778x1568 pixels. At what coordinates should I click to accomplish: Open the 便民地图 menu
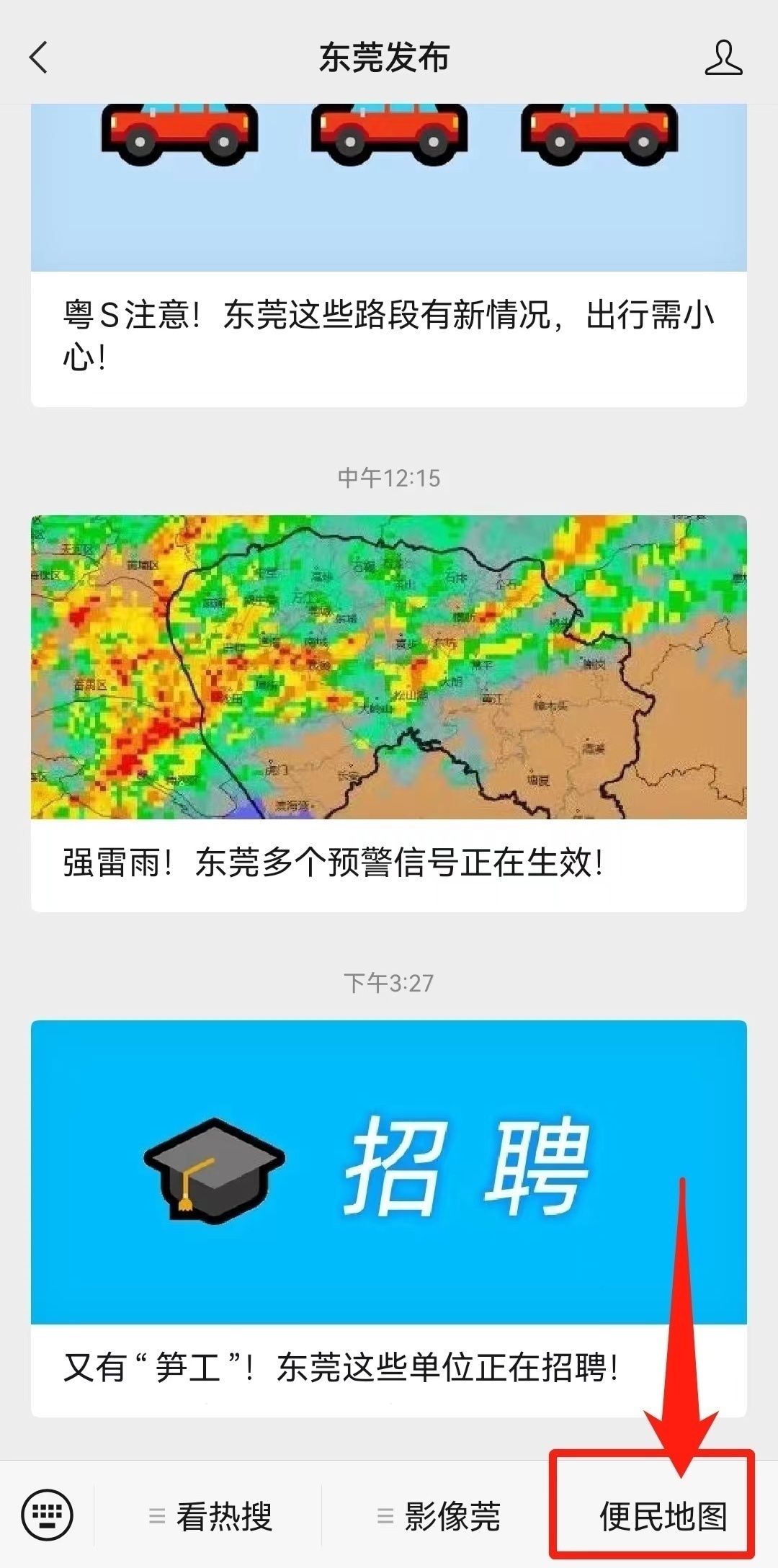[663, 1516]
